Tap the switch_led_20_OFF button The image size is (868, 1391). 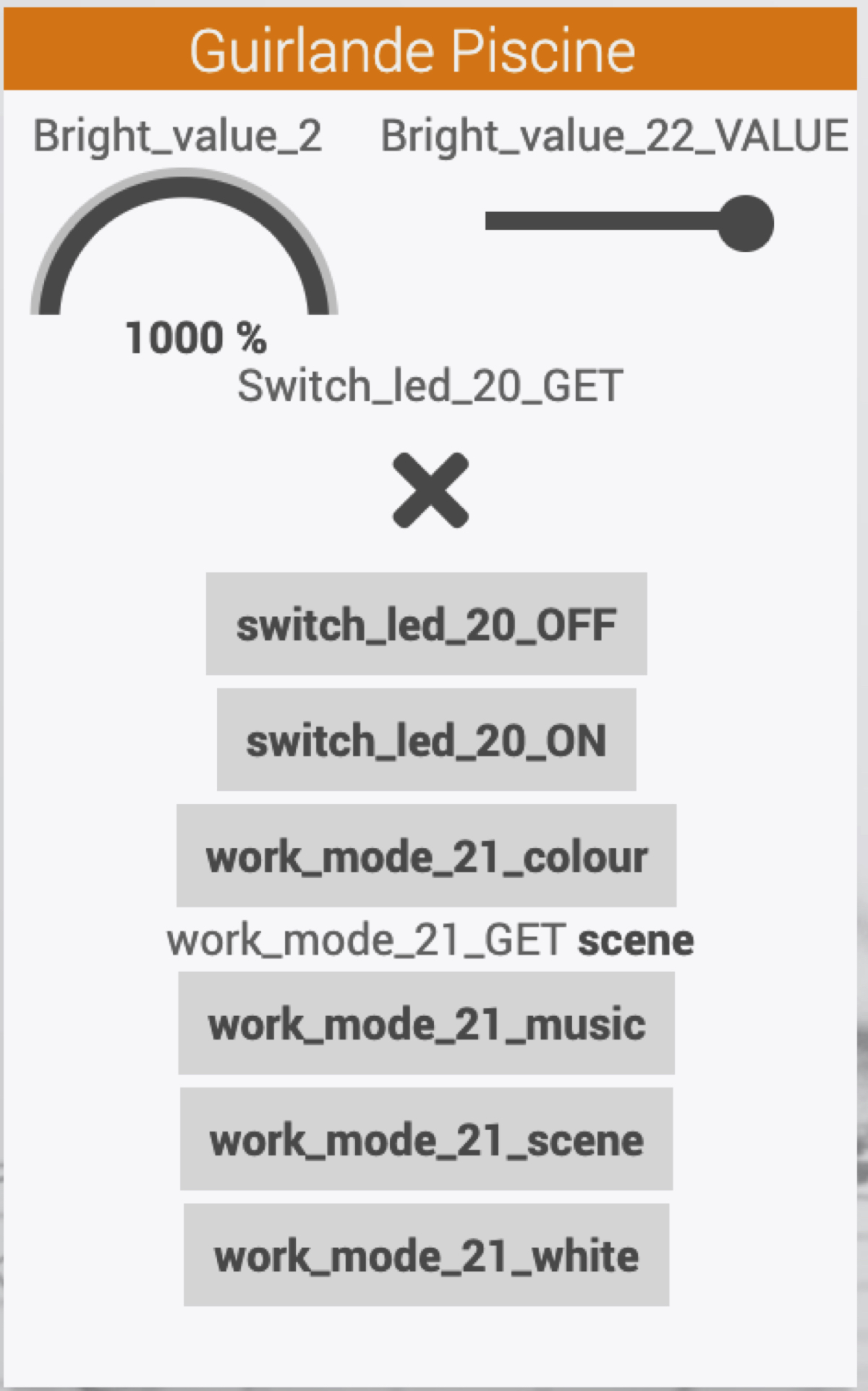coord(426,624)
